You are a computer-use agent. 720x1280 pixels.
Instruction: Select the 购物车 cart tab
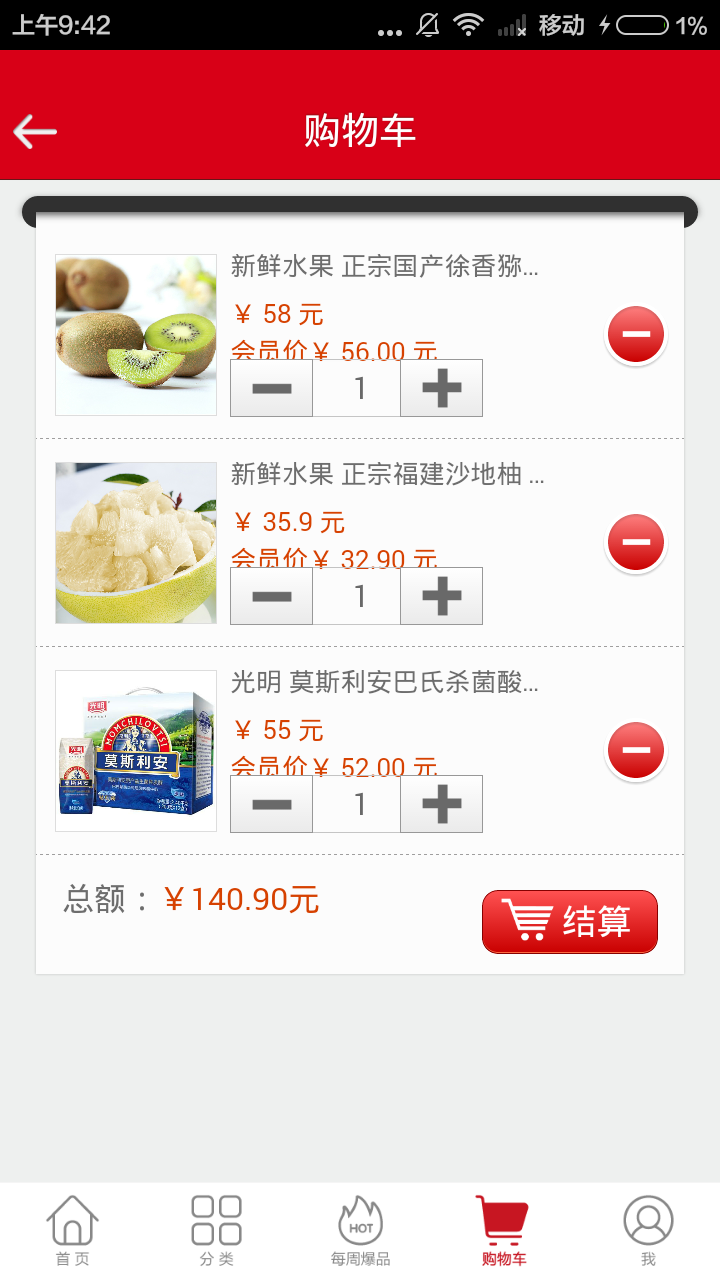coord(503,1231)
